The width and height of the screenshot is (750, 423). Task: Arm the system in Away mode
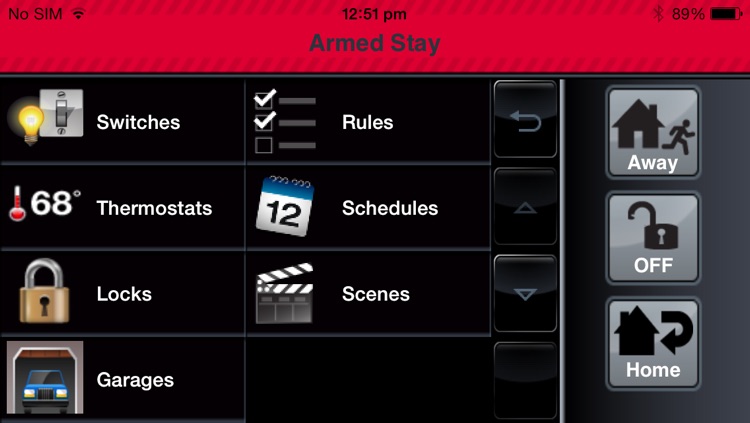pos(652,133)
